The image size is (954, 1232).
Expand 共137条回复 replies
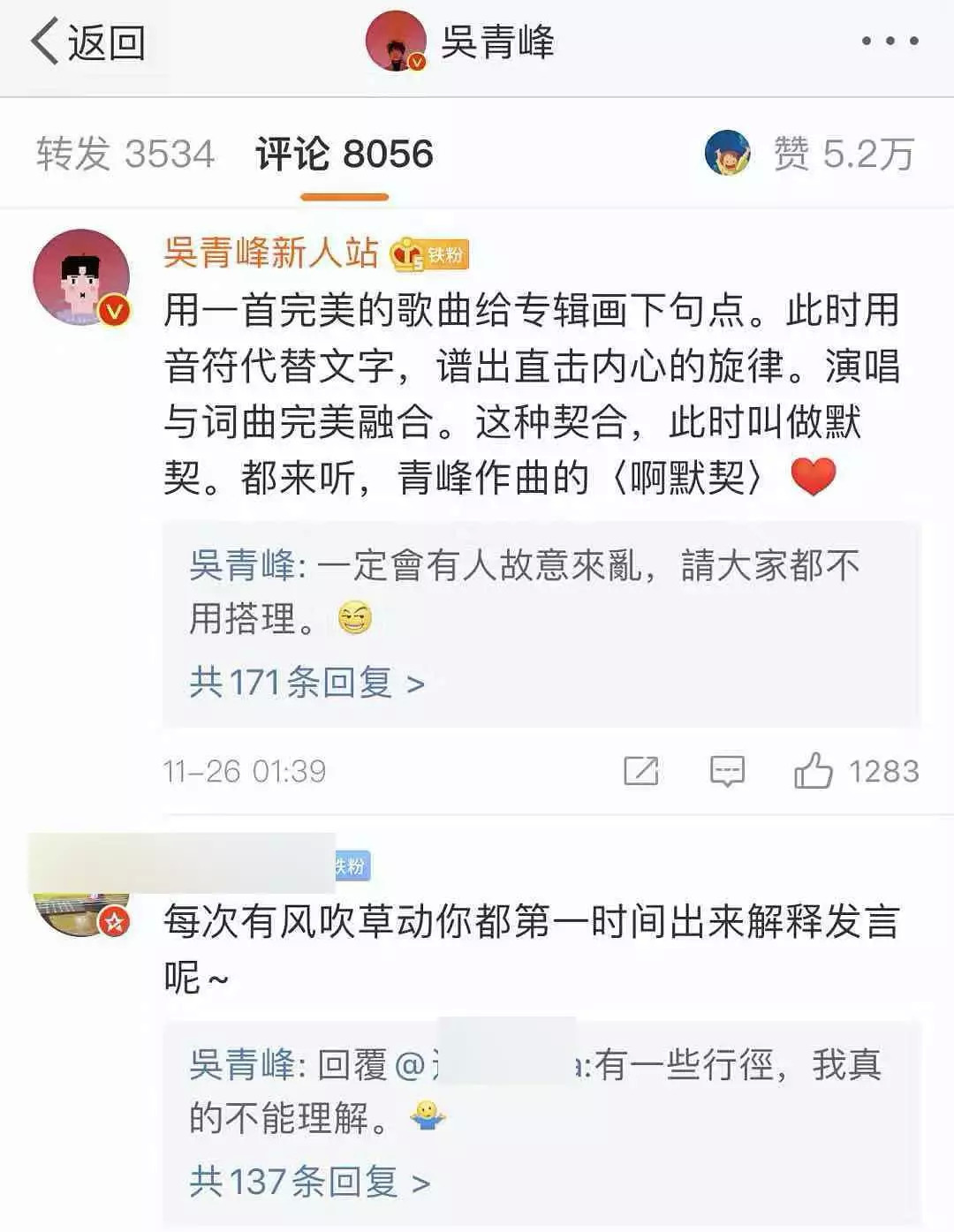(x=309, y=1182)
